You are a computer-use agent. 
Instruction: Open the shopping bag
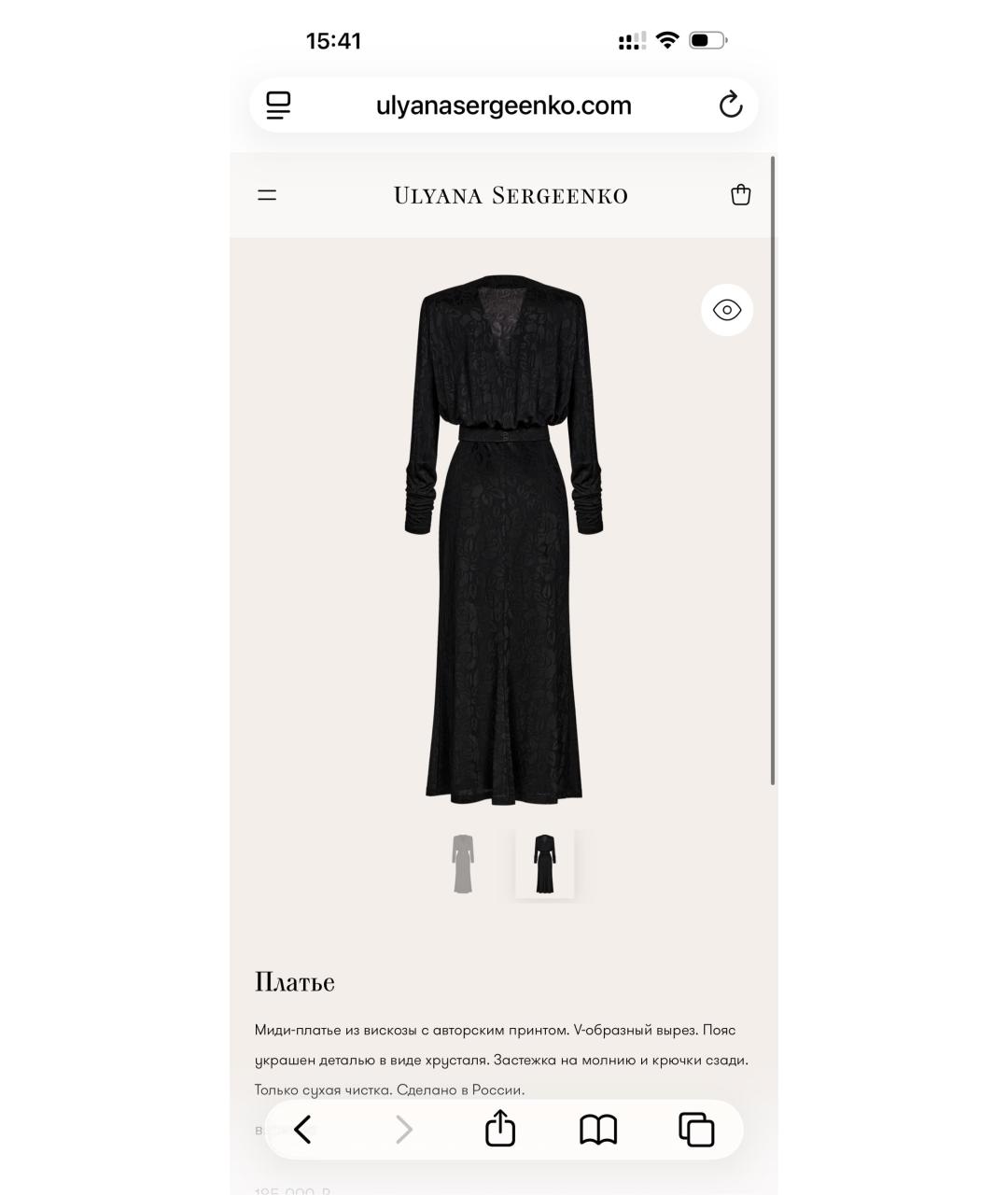click(x=740, y=195)
